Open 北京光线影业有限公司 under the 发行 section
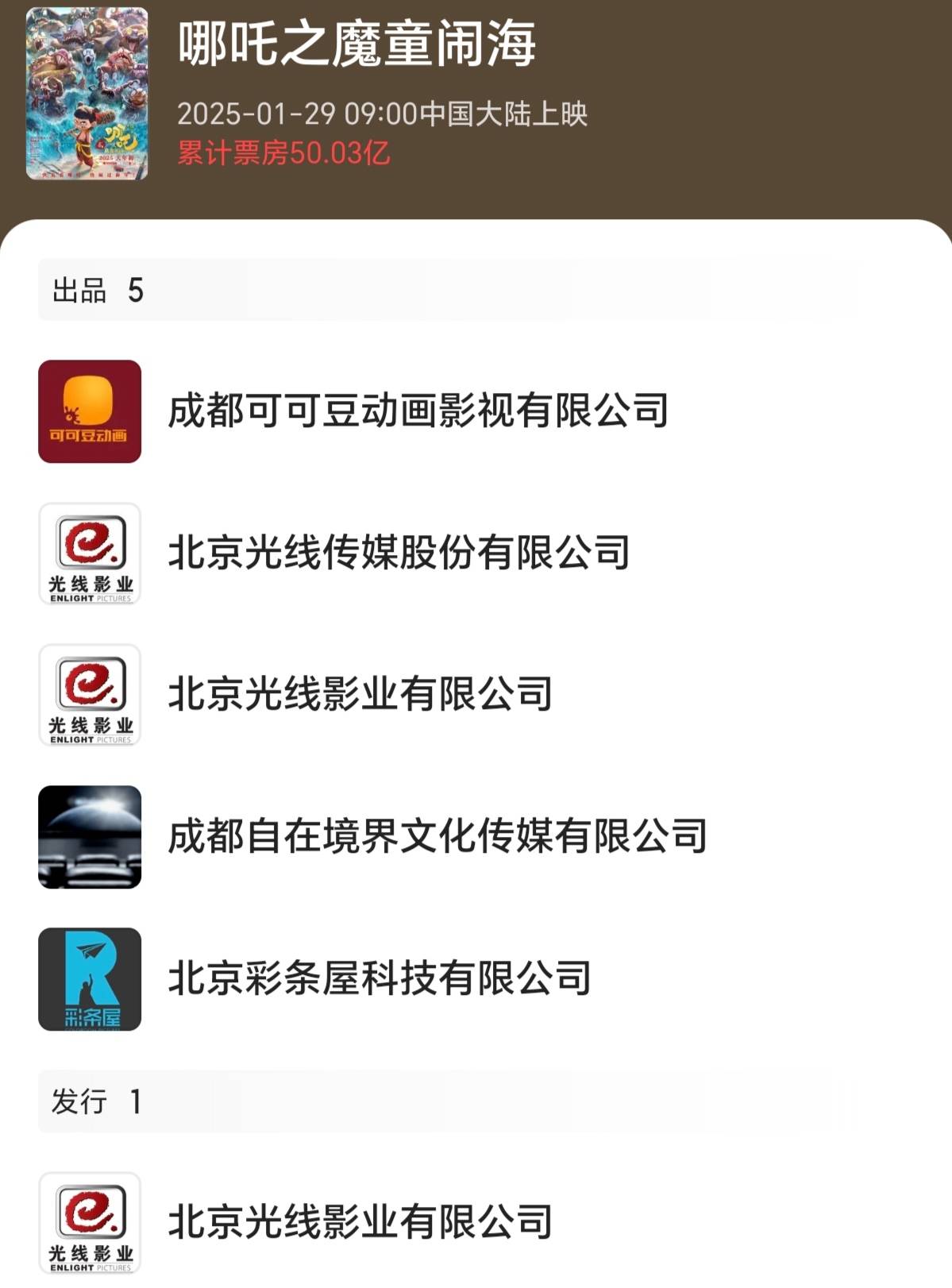Viewport: 952px width, 1288px height. tap(360, 1222)
